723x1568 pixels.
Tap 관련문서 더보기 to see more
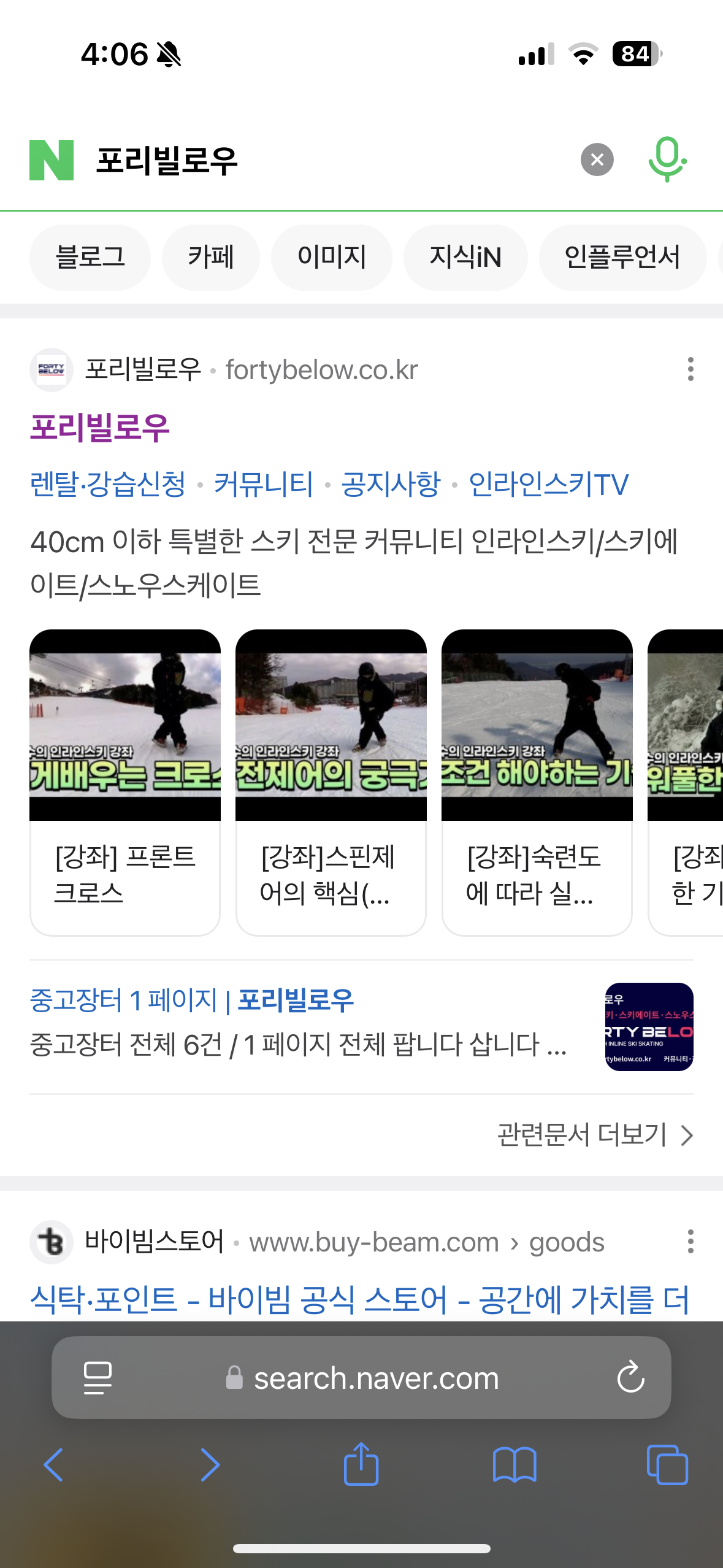(x=594, y=1135)
